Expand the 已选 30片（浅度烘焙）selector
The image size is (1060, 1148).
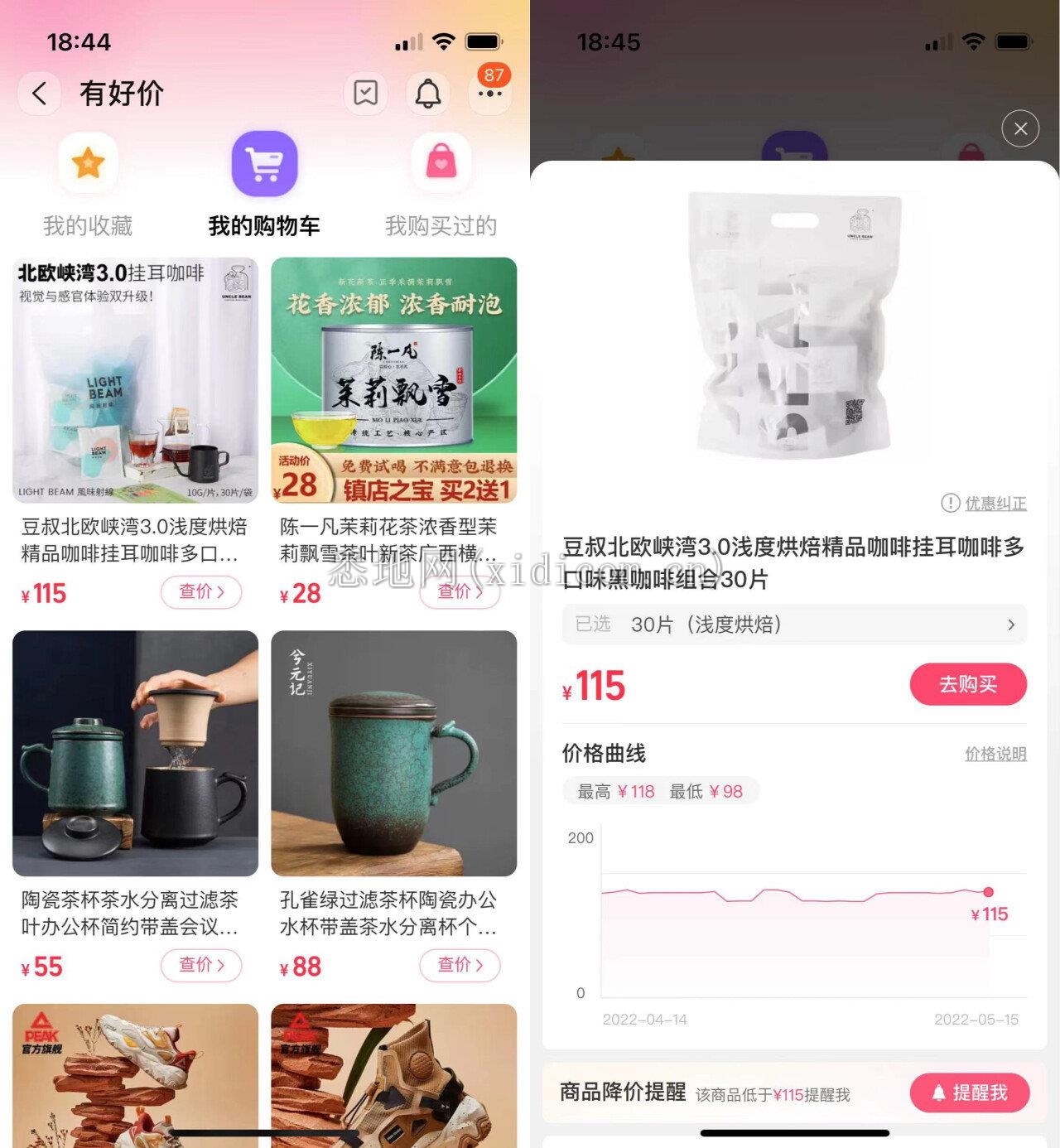(793, 625)
